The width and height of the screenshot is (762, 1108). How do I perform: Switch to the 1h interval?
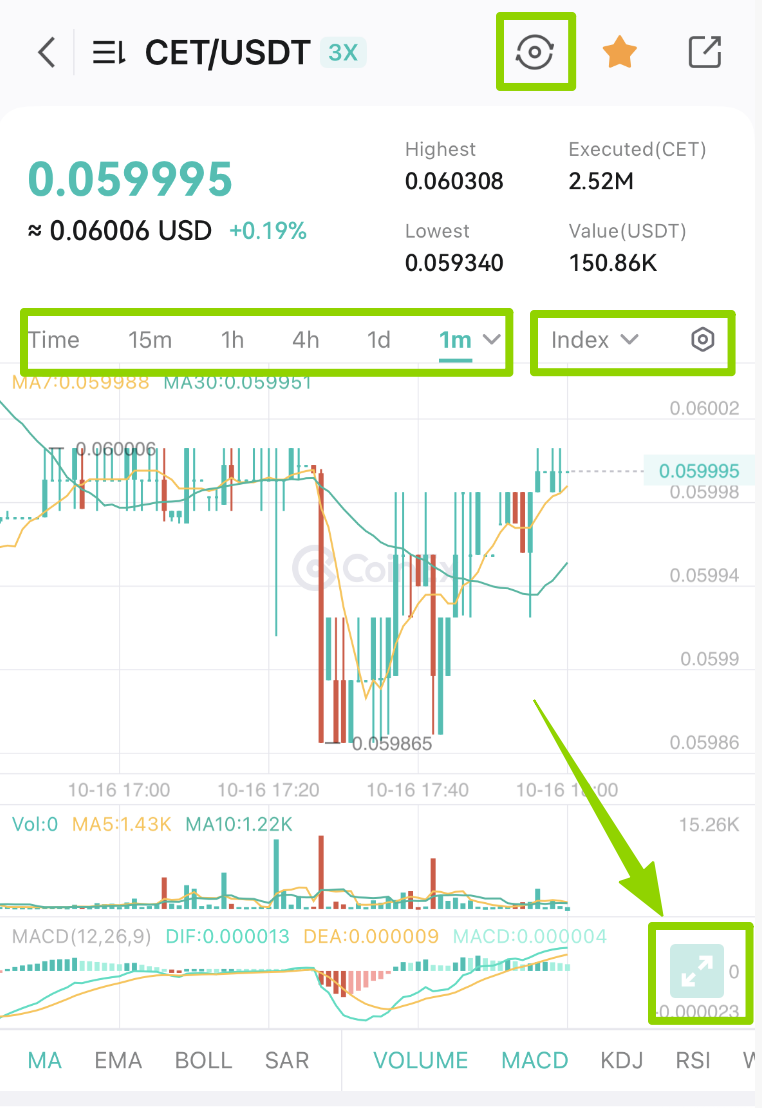pos(232,341)
